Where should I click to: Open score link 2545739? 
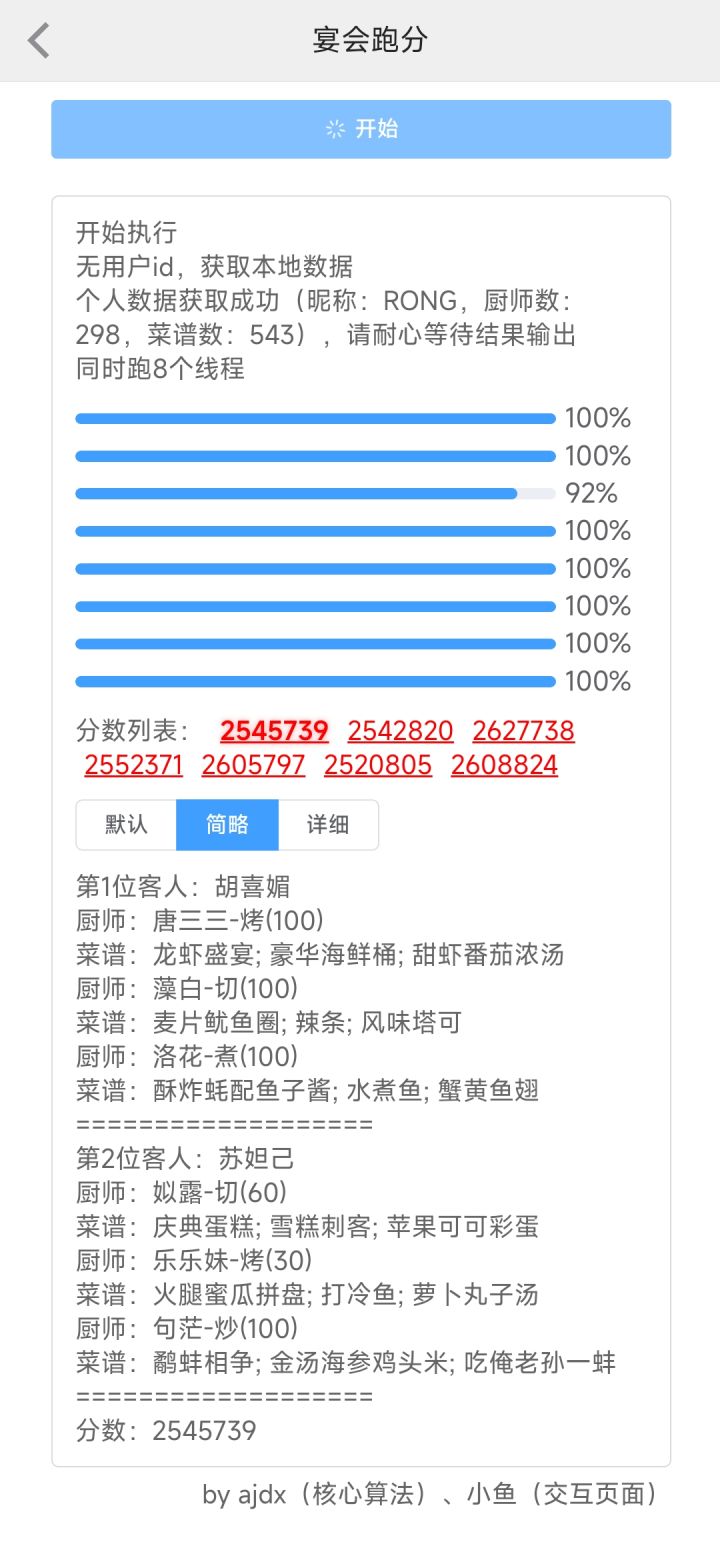tap(274, 731)
